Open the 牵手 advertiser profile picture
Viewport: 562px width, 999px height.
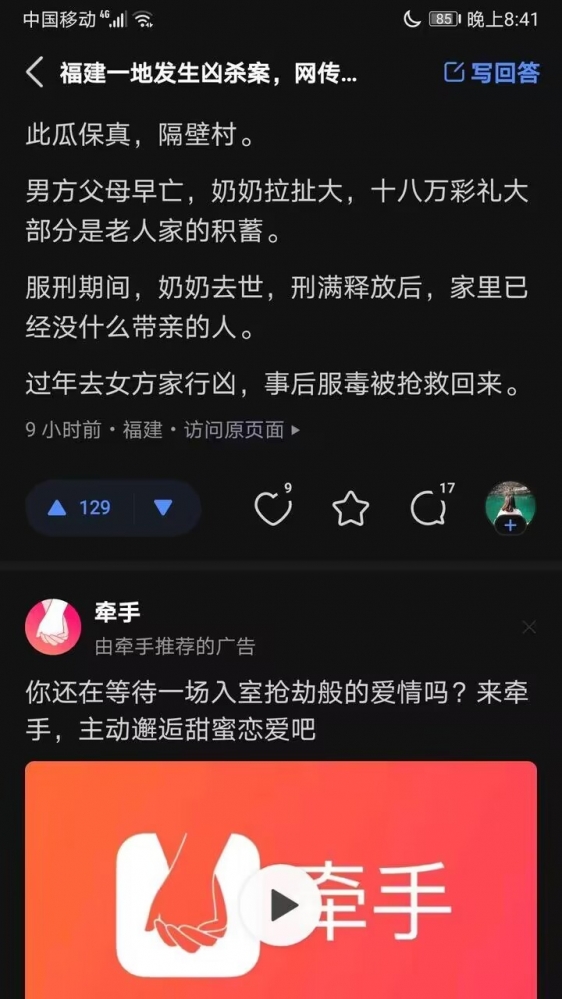(x=53, y=627)
